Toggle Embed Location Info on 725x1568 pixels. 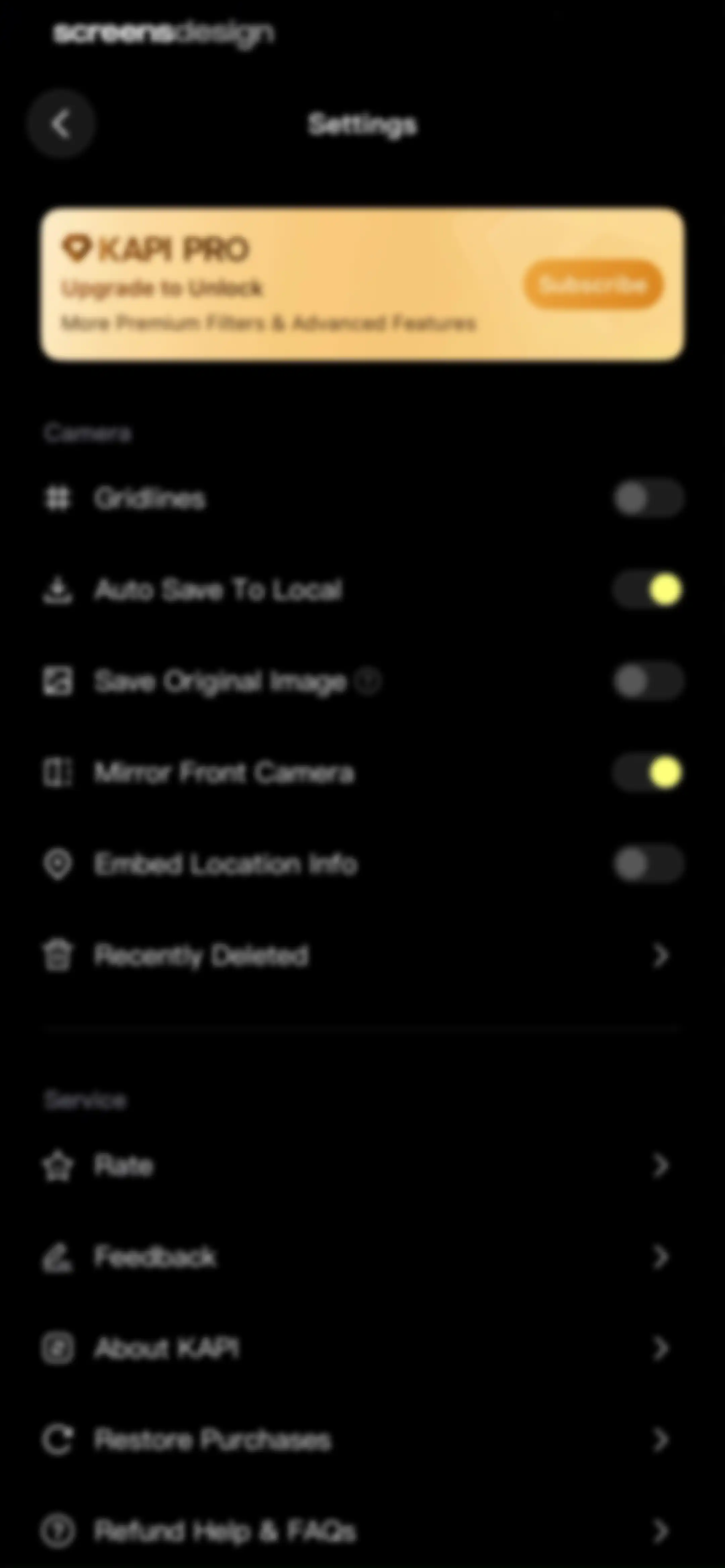click(648, 864)
